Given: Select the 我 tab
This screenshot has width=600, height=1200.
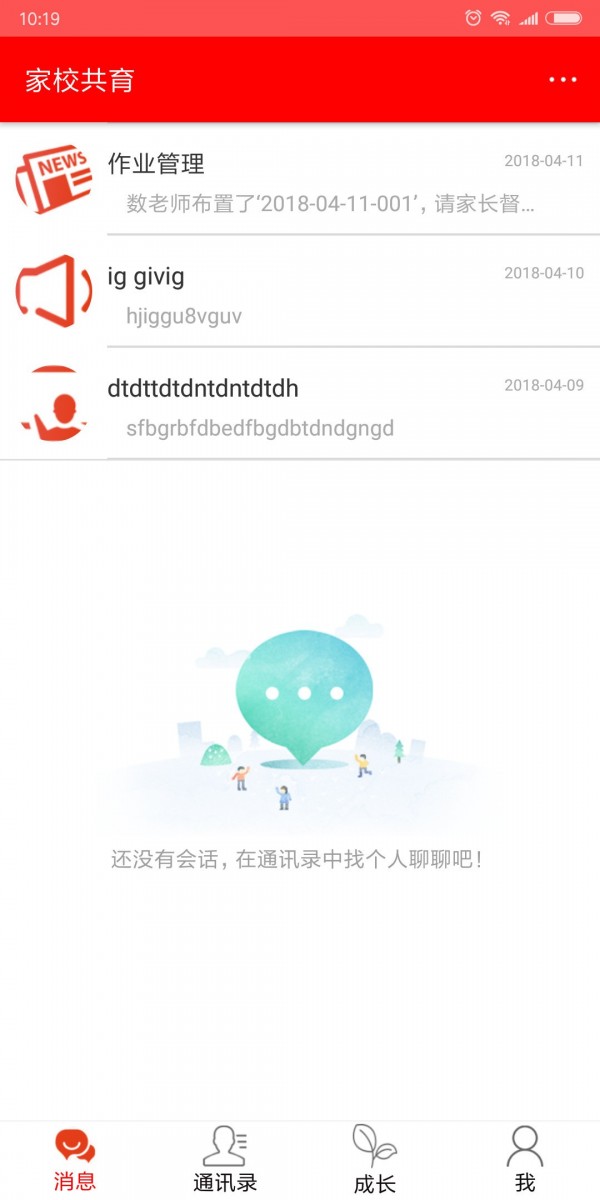Looking at the screenshot, I should 525,1160.
